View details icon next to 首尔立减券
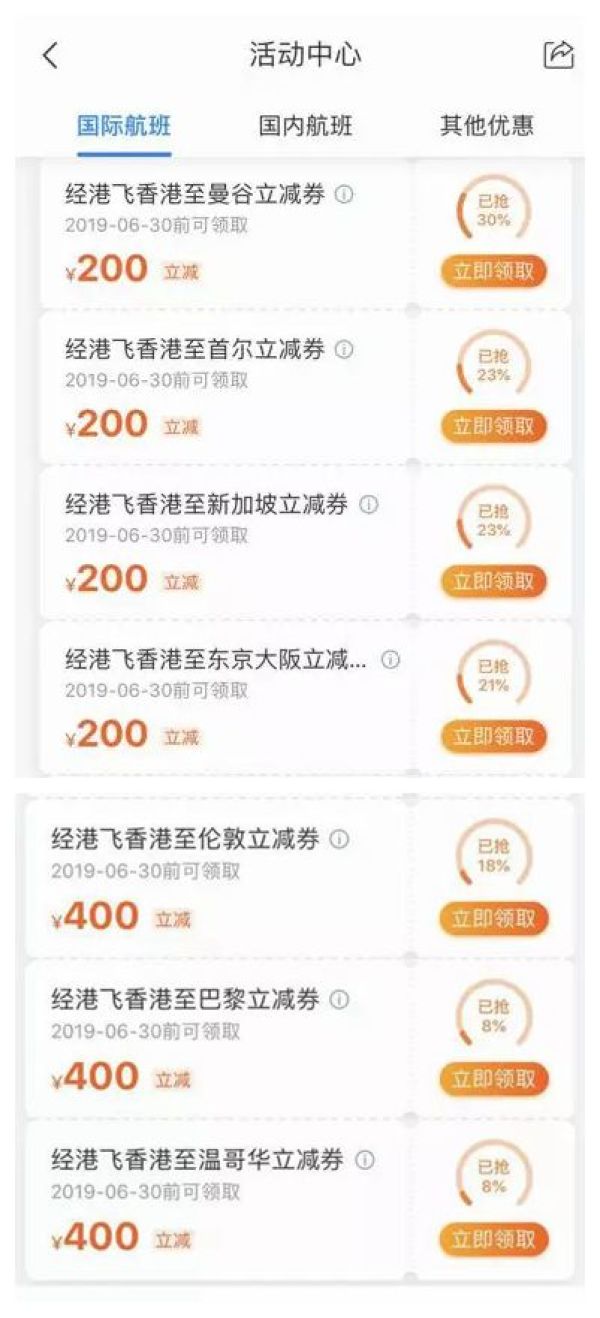This screenshot has width=600, height=1318. [x=344, y=350]
